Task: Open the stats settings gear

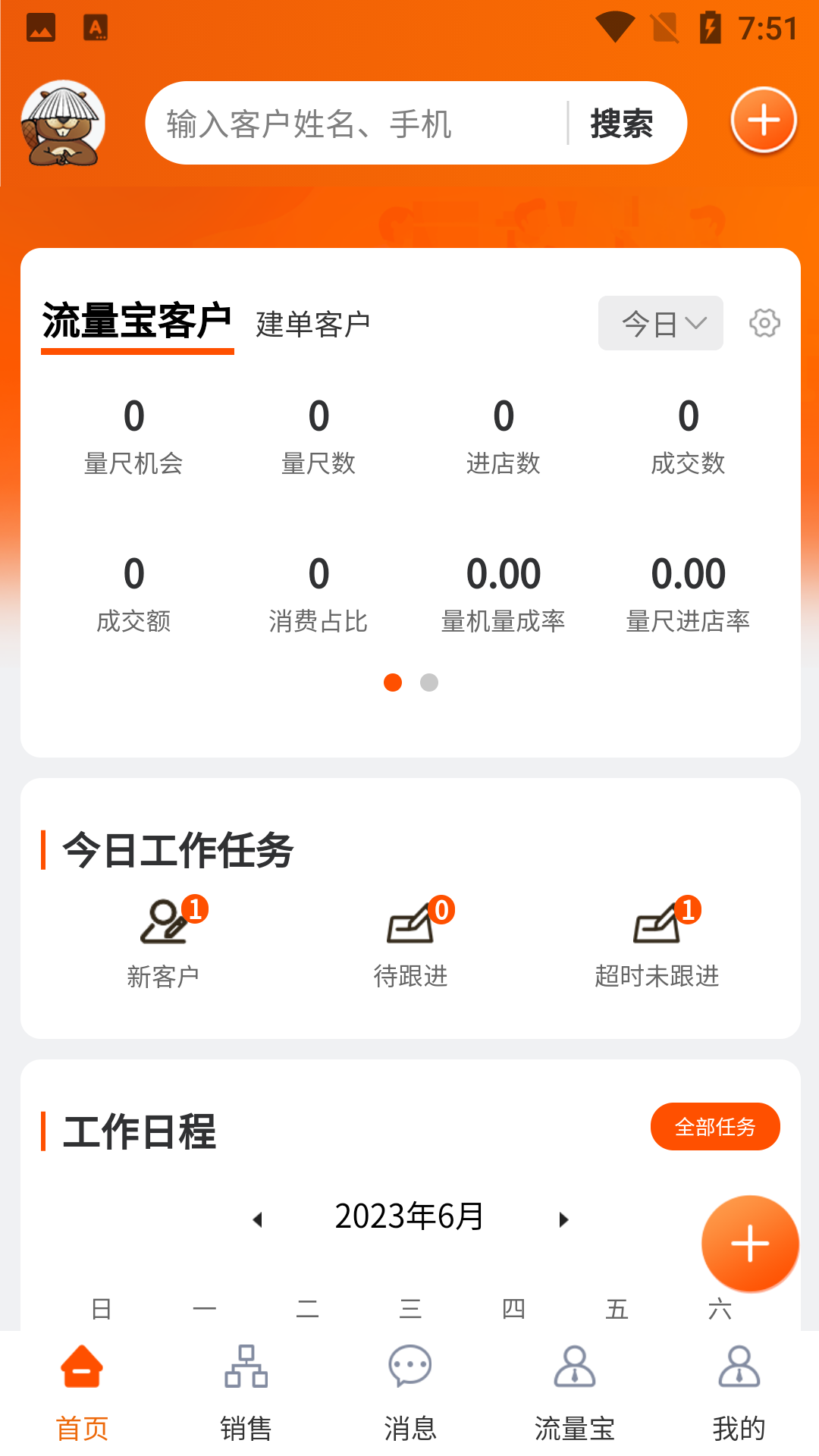Action: (x=764, y=323)
